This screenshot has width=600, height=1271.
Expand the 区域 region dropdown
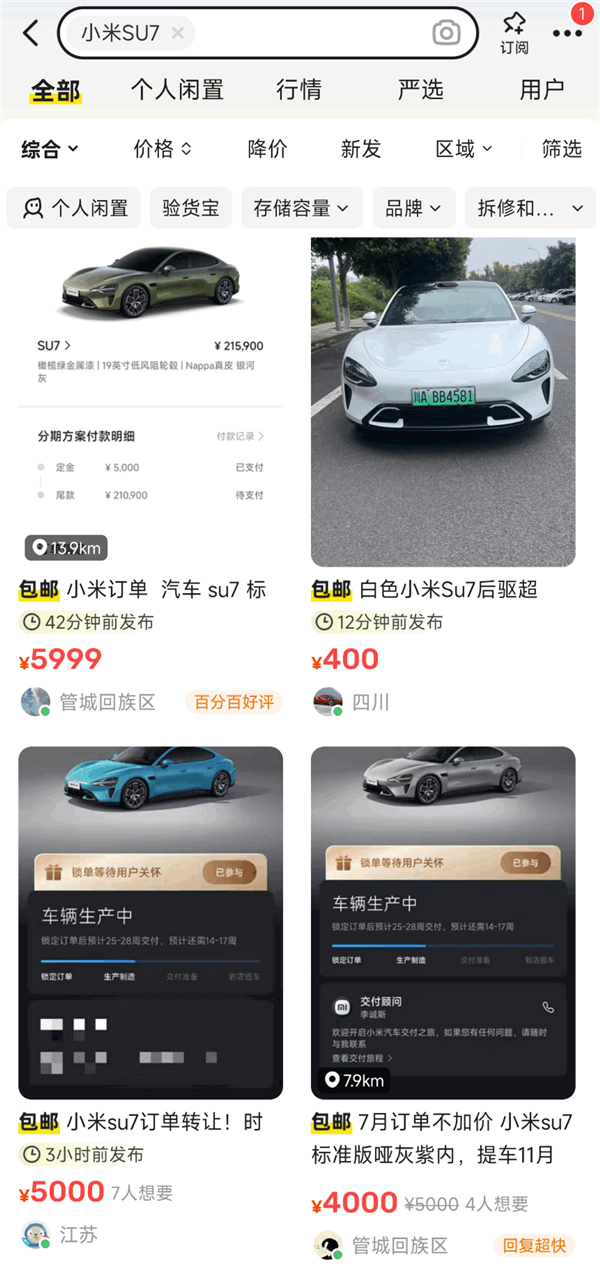[464, 149]
